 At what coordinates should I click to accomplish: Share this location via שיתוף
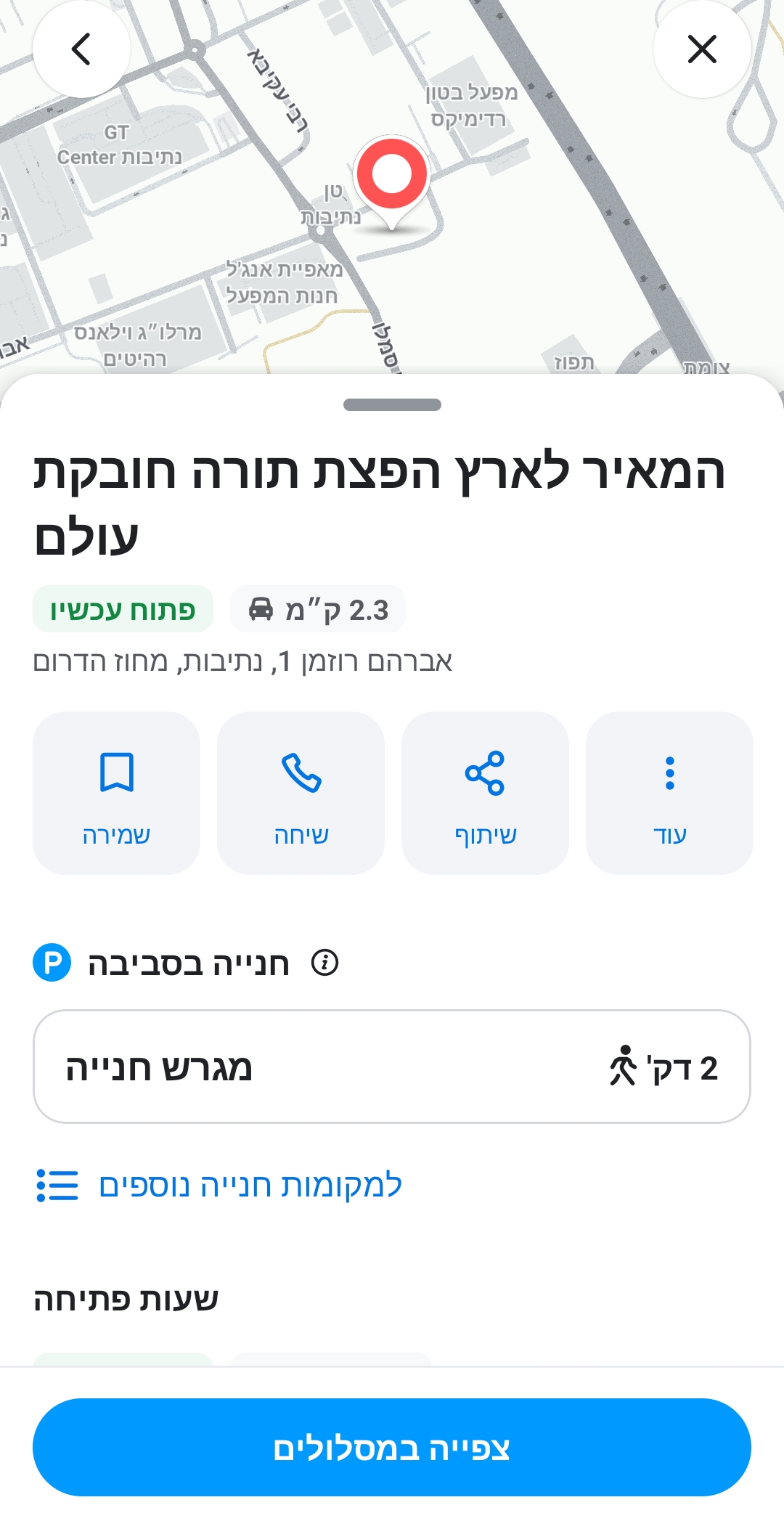tap(485, 793)
